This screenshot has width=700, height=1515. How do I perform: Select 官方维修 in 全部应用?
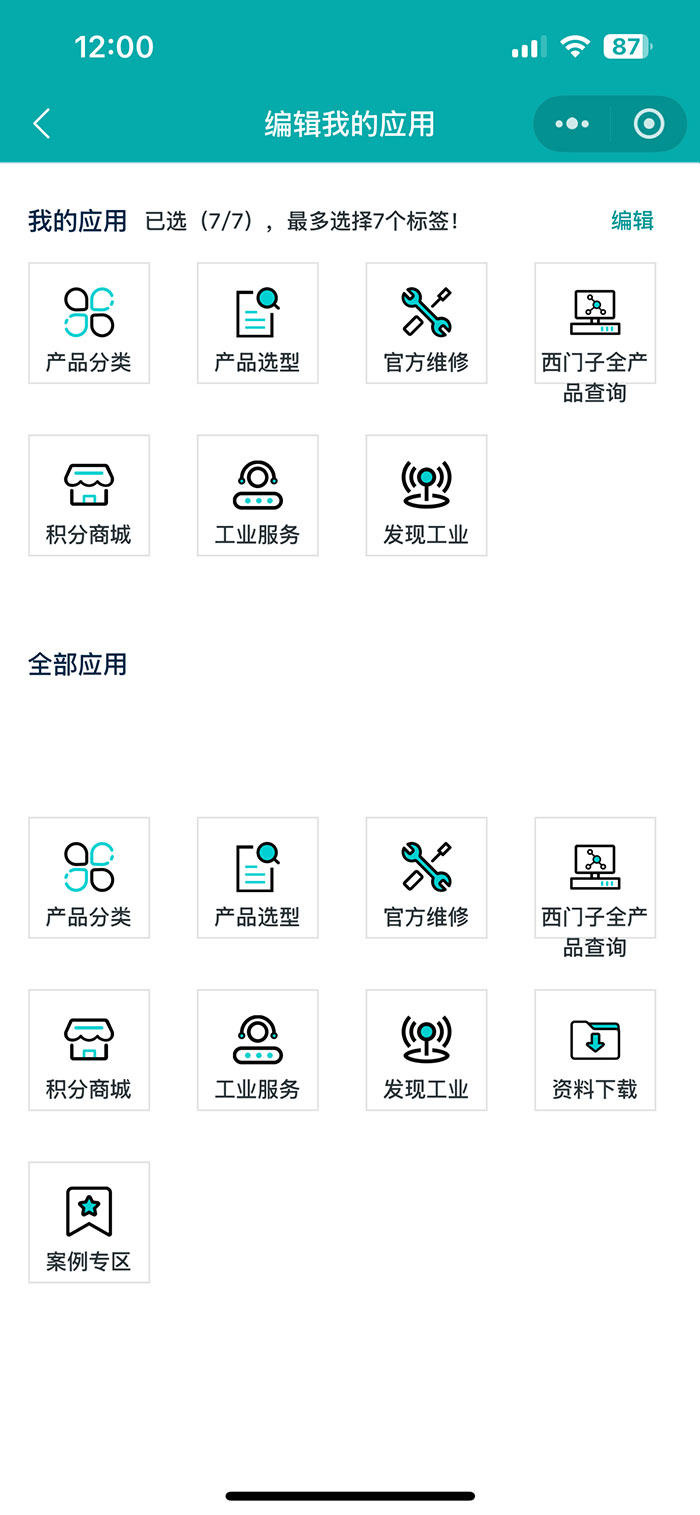[x=427, y=878]
